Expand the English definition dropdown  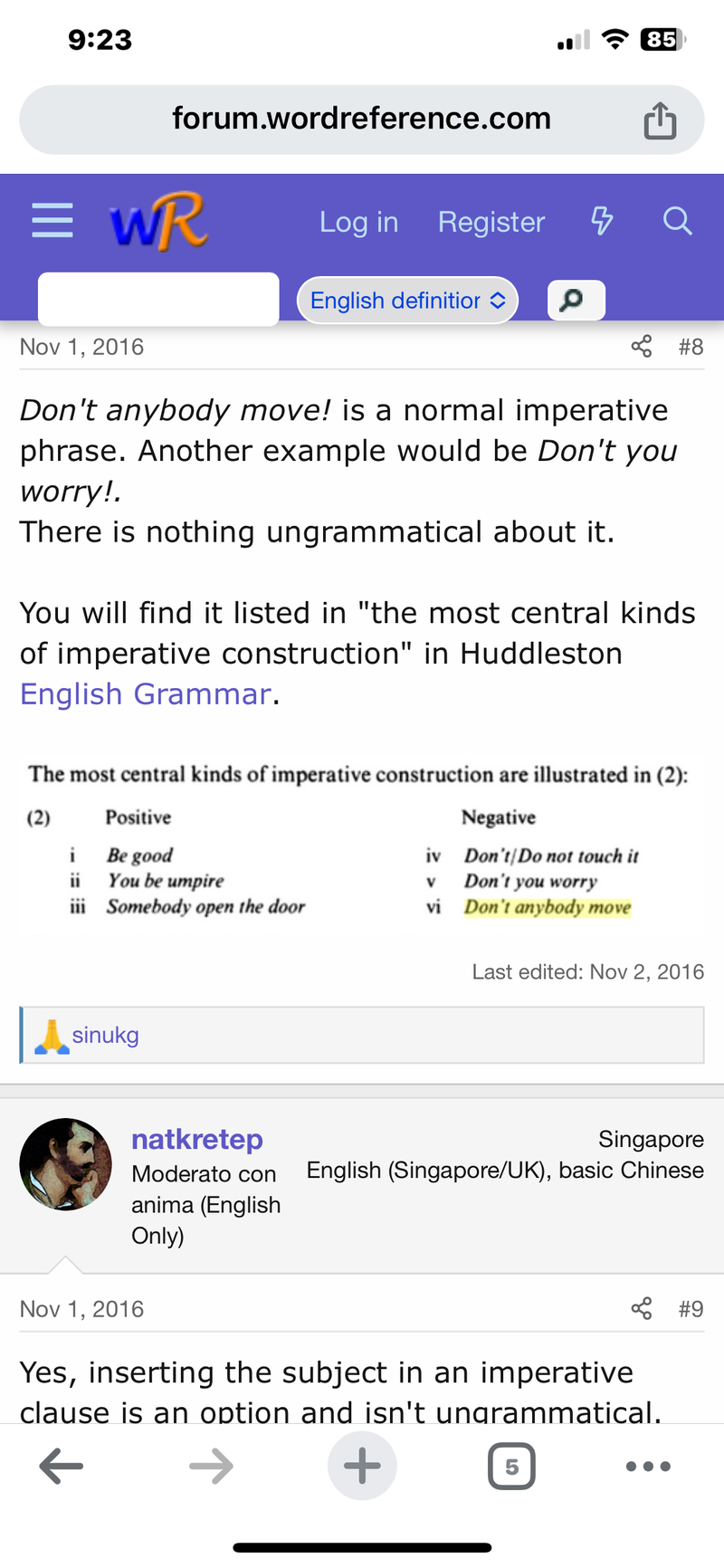coord(407,301)
